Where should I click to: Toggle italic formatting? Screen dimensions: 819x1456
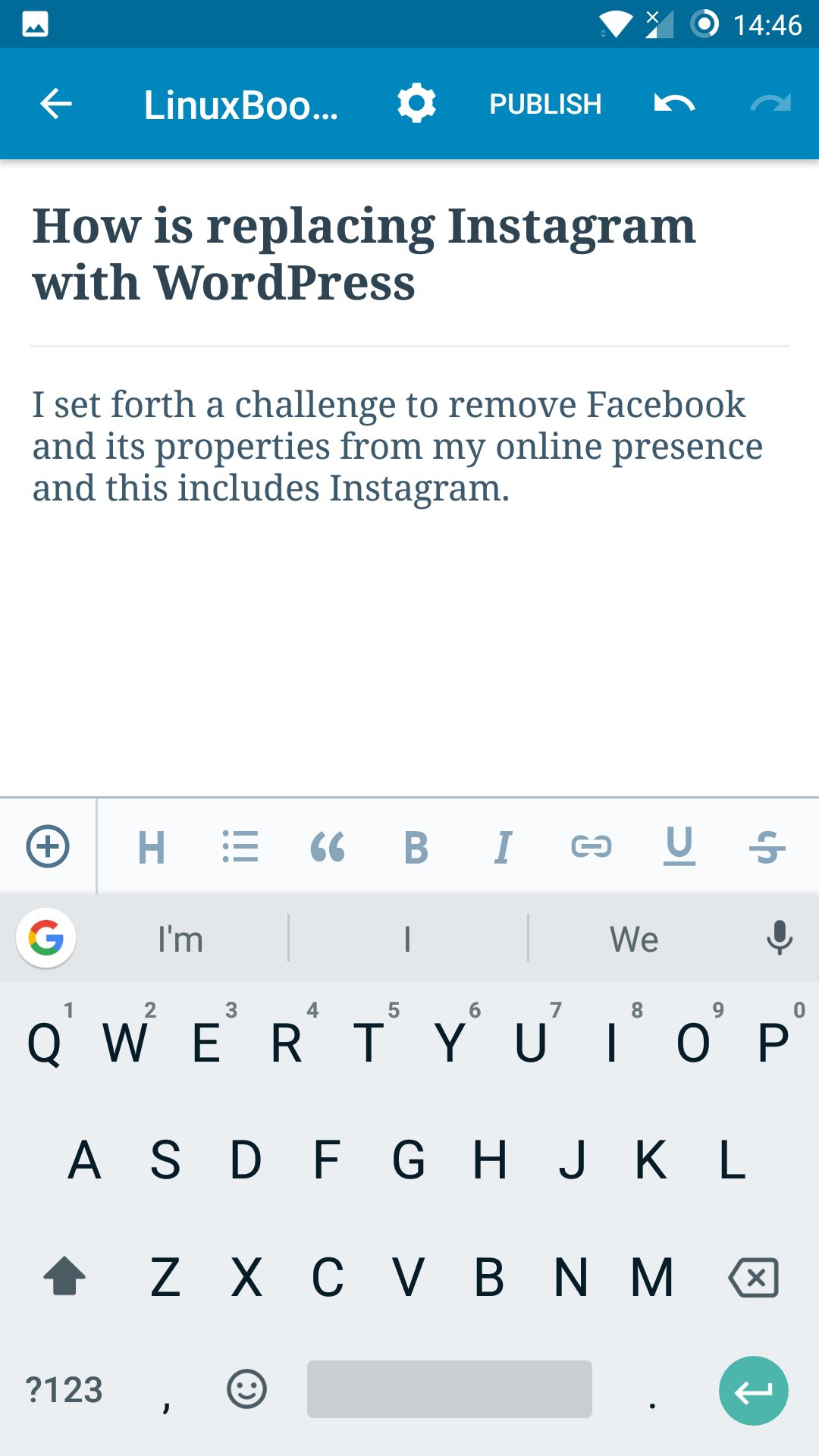[x=503, y=847]
